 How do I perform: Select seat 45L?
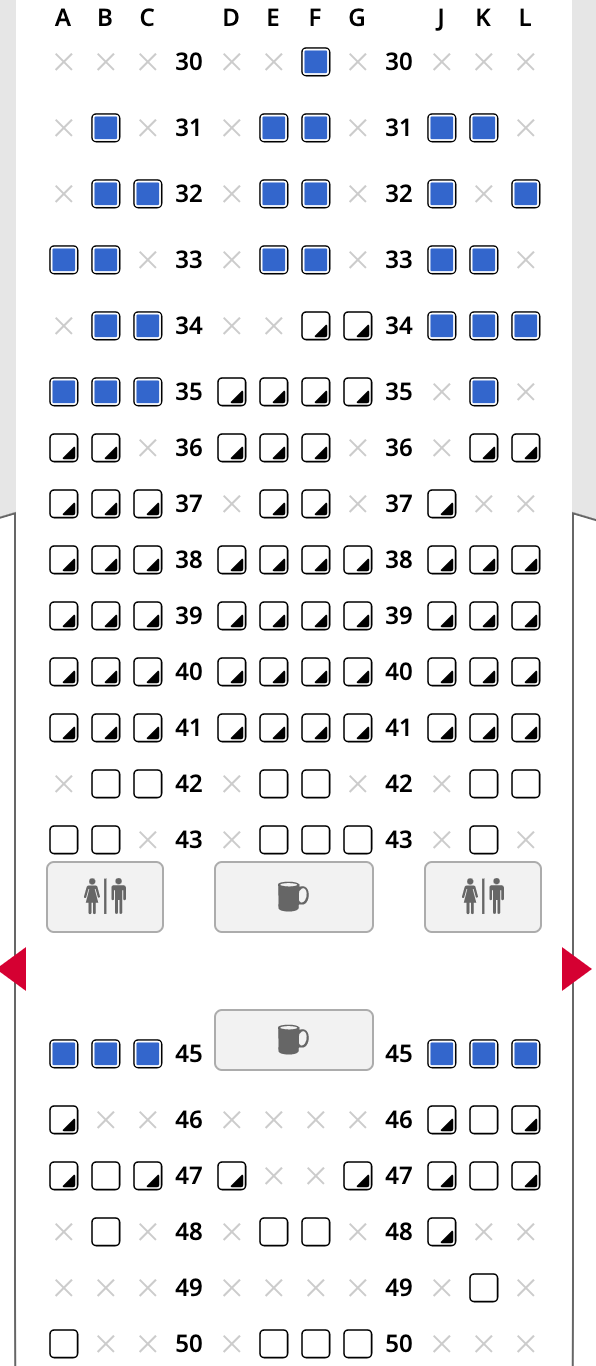point(526,1054)
